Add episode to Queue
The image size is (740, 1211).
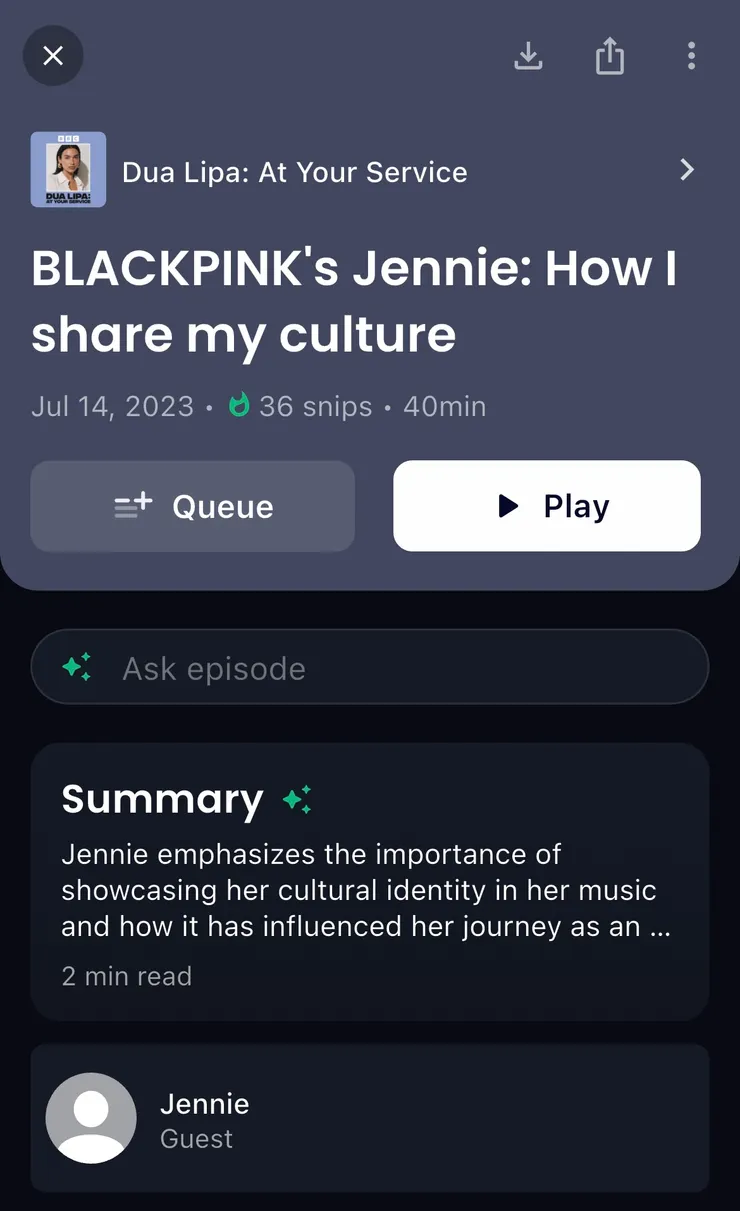(x=193, y=506)
